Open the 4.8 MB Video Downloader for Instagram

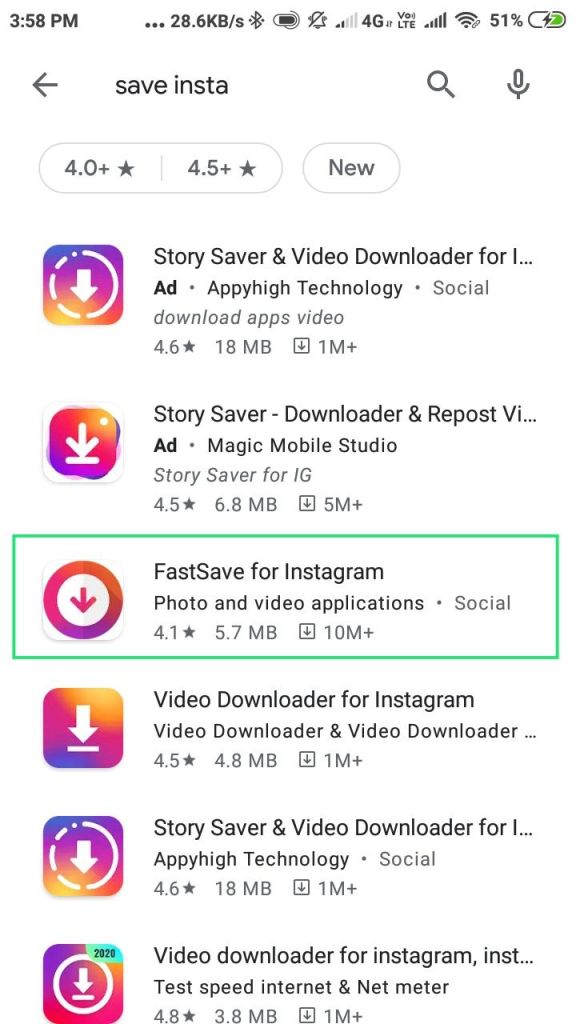(x=288, y=728)
